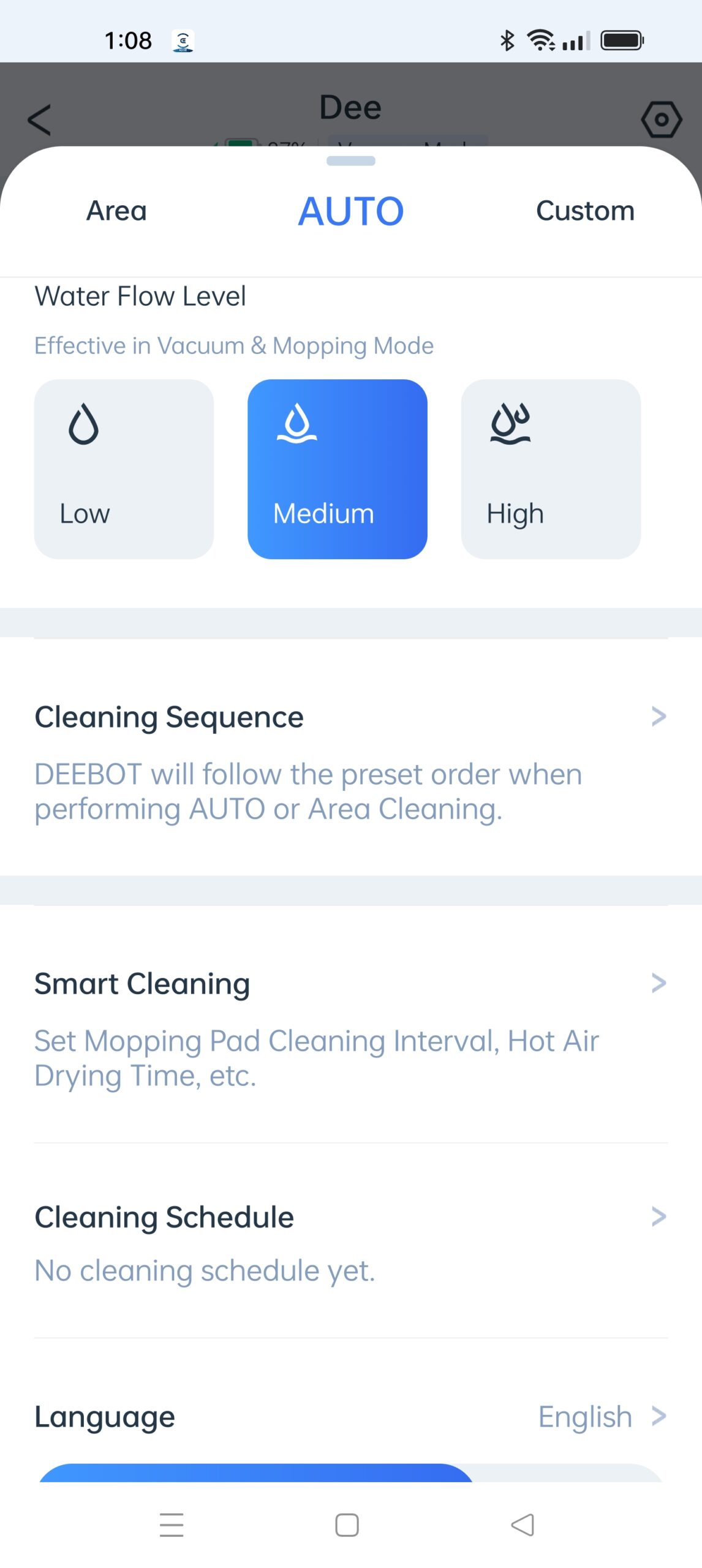Switch to the Custom cleaning tab
Screen dimensions: 702x1568
pyautogui.click(x=585, y=211)
